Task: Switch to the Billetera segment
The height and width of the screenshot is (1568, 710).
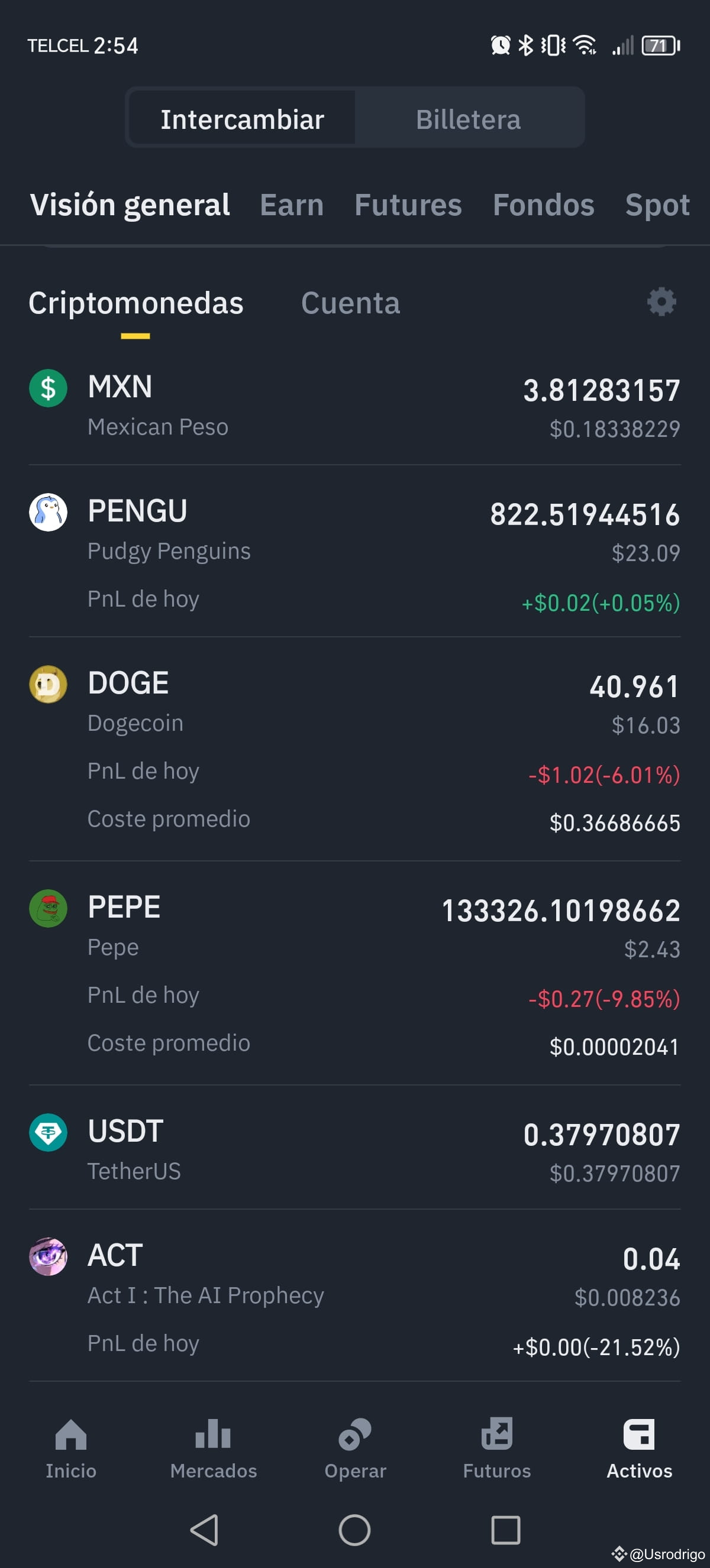Action: pyautogui.click(x=468, y=119)
